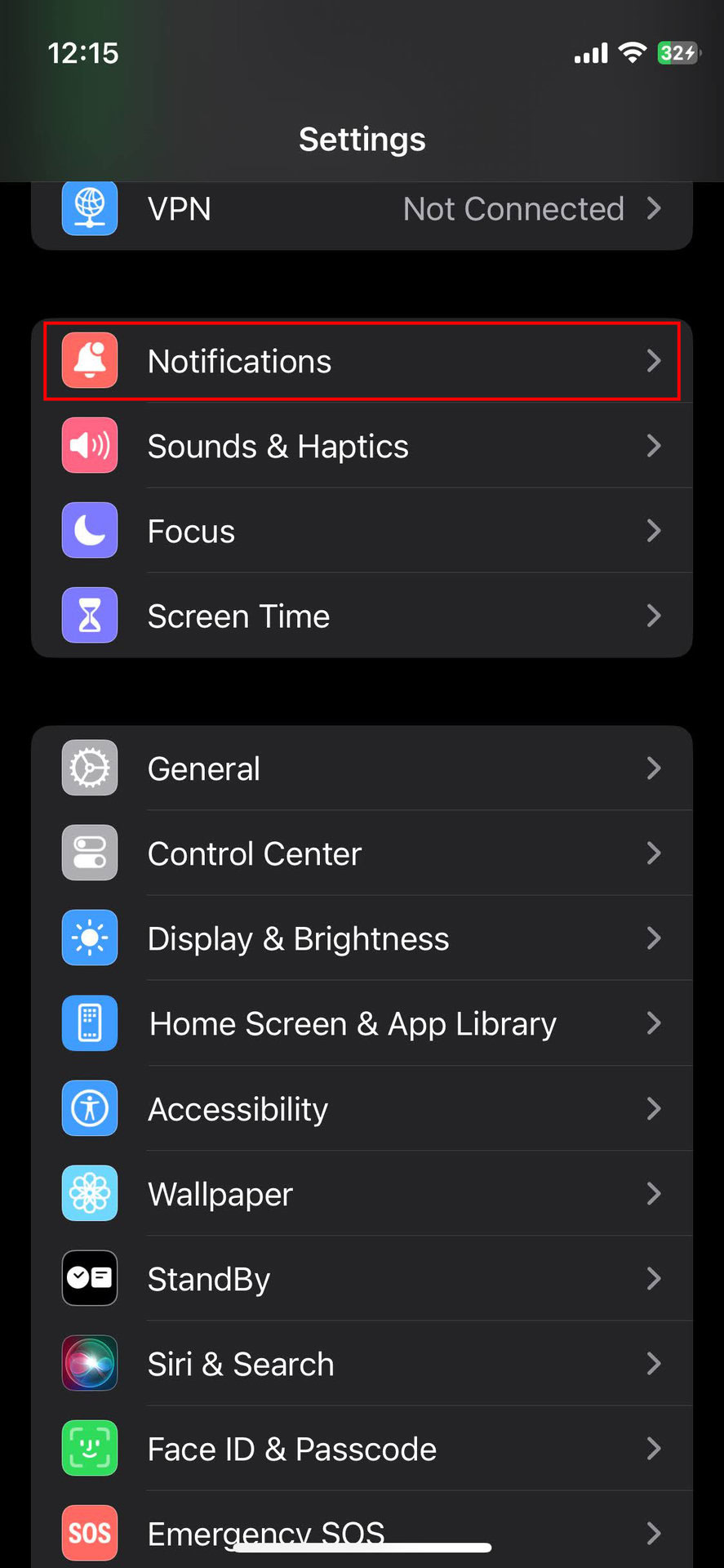This screenshot has height=1568, width=724.
Task: Select Control Center
Action: 362,853
